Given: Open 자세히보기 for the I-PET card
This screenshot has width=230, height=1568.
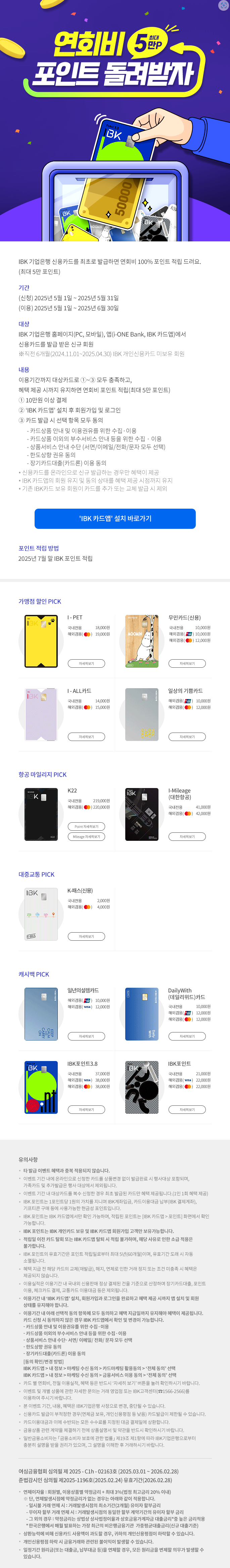Looking at the screenshot, I should coord(86,664).
